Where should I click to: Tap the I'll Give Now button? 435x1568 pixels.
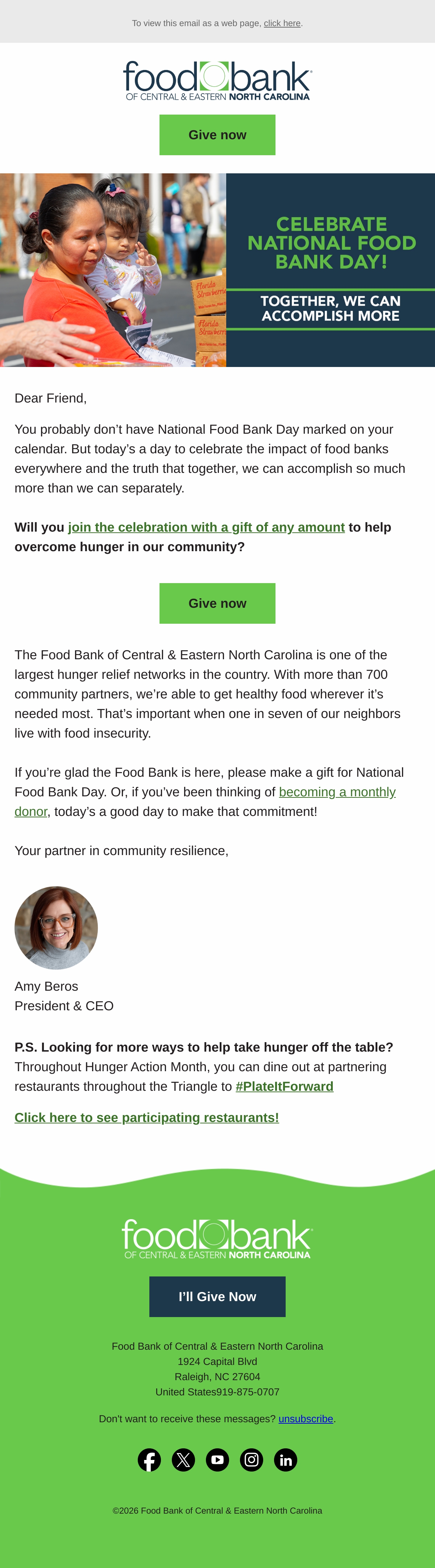click(x=217, y=1296)
